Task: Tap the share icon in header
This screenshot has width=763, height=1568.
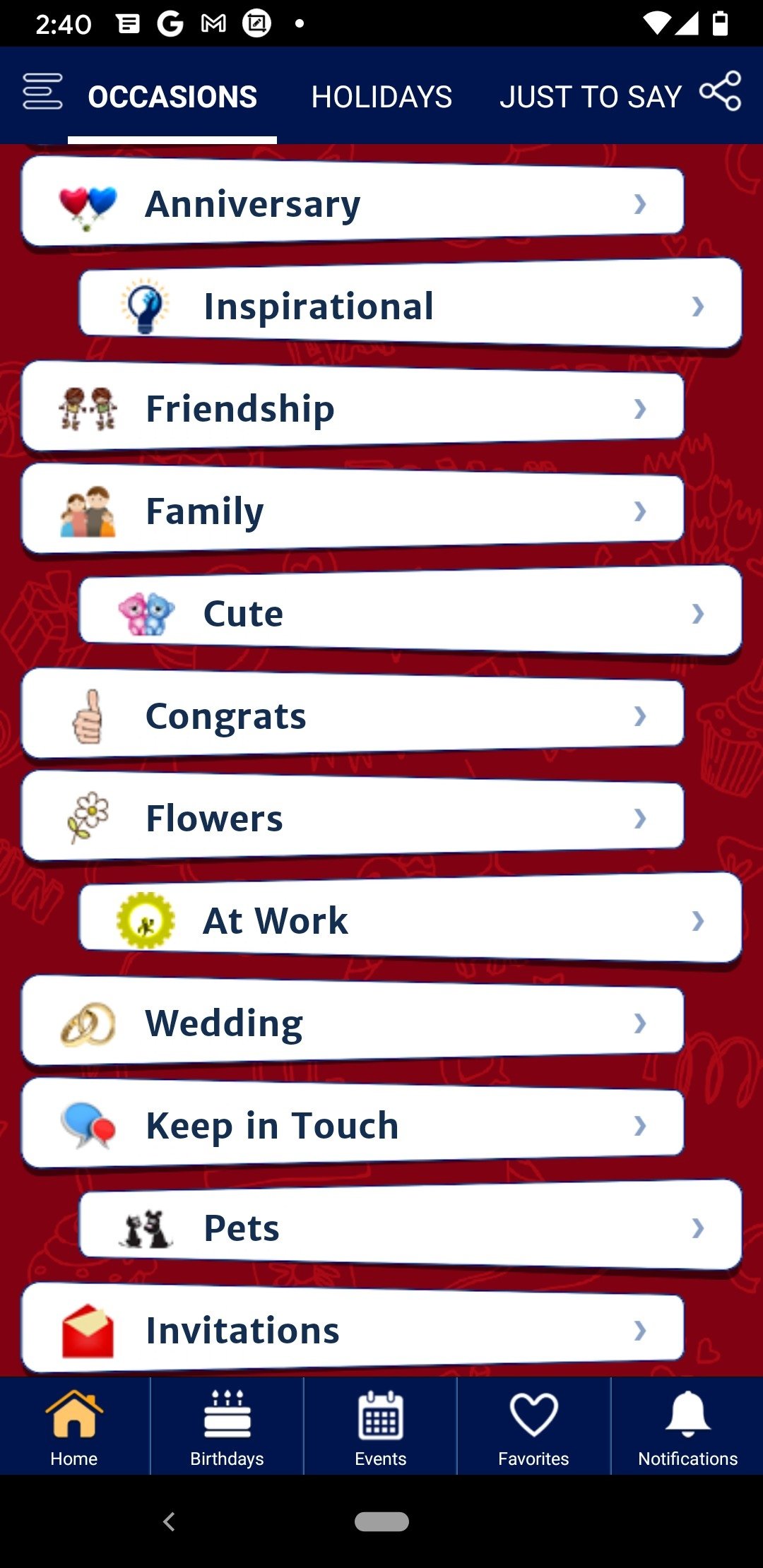Action: 721,91
